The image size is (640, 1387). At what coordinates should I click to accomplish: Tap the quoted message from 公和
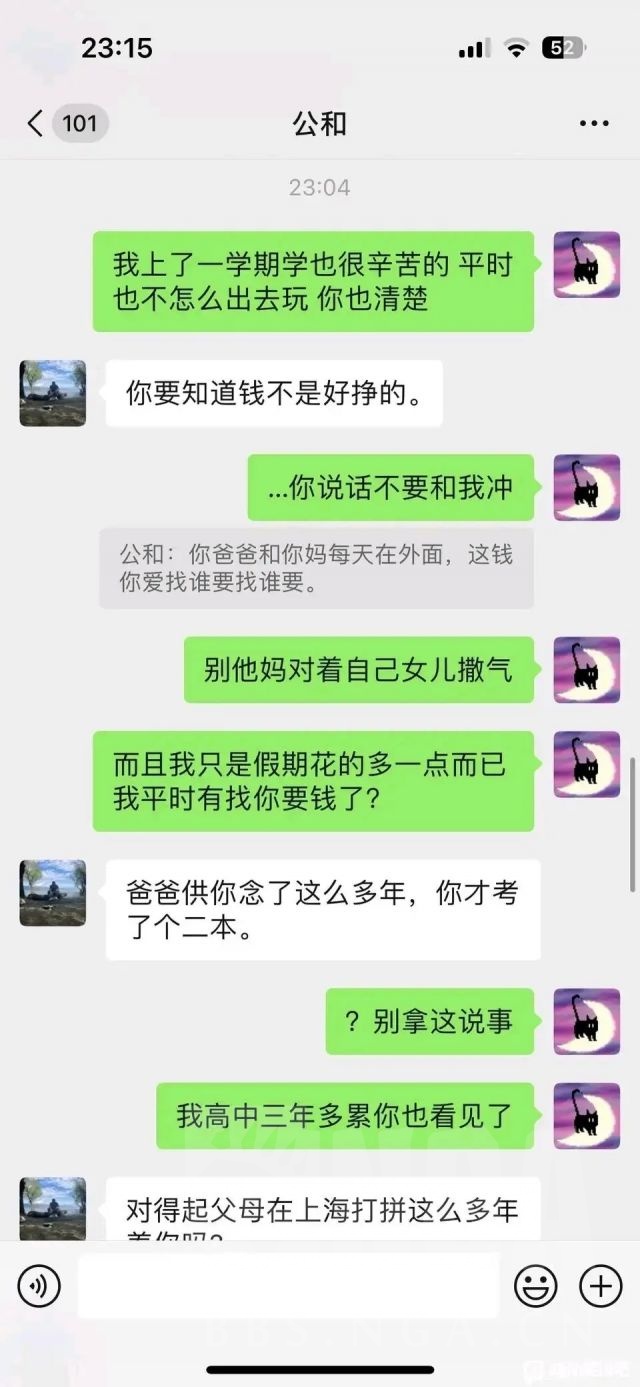(x=316, y=568)
